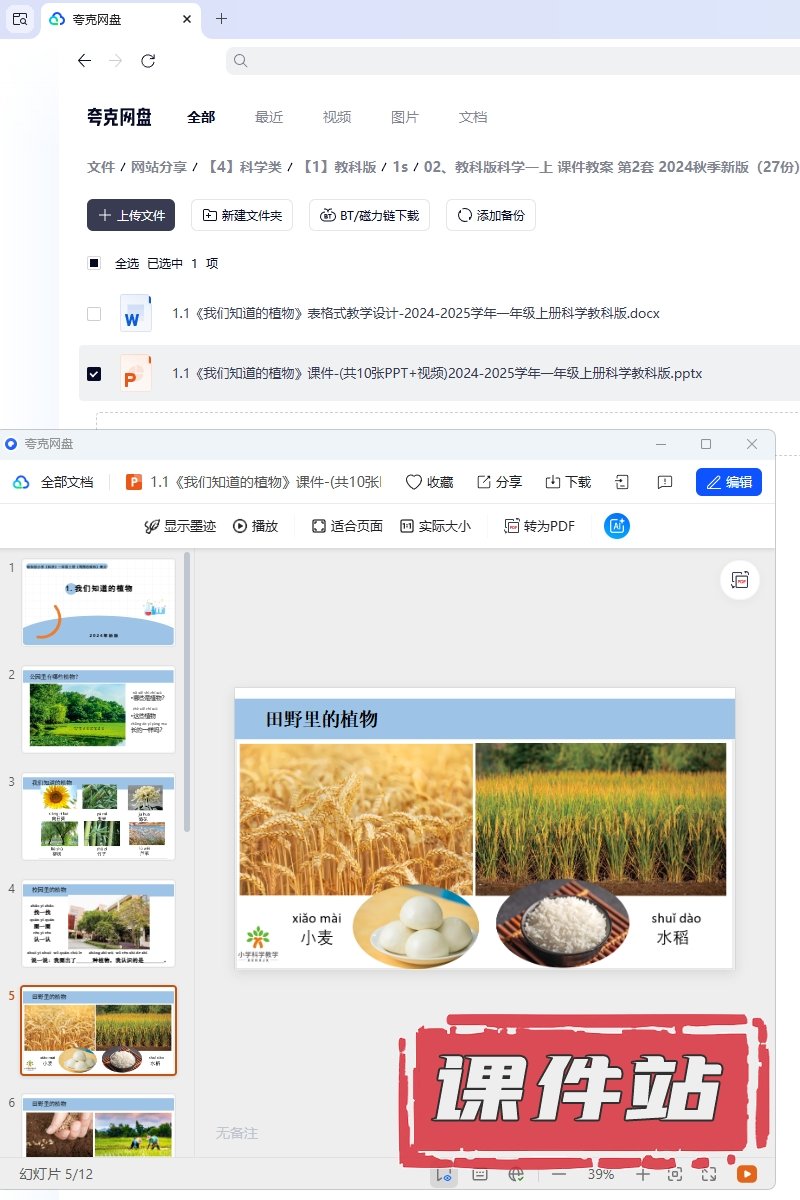This screenshot has height=1200, width=800.
Task: Toggle the 全选 select-all checkbox
Action: pos(94,263)
